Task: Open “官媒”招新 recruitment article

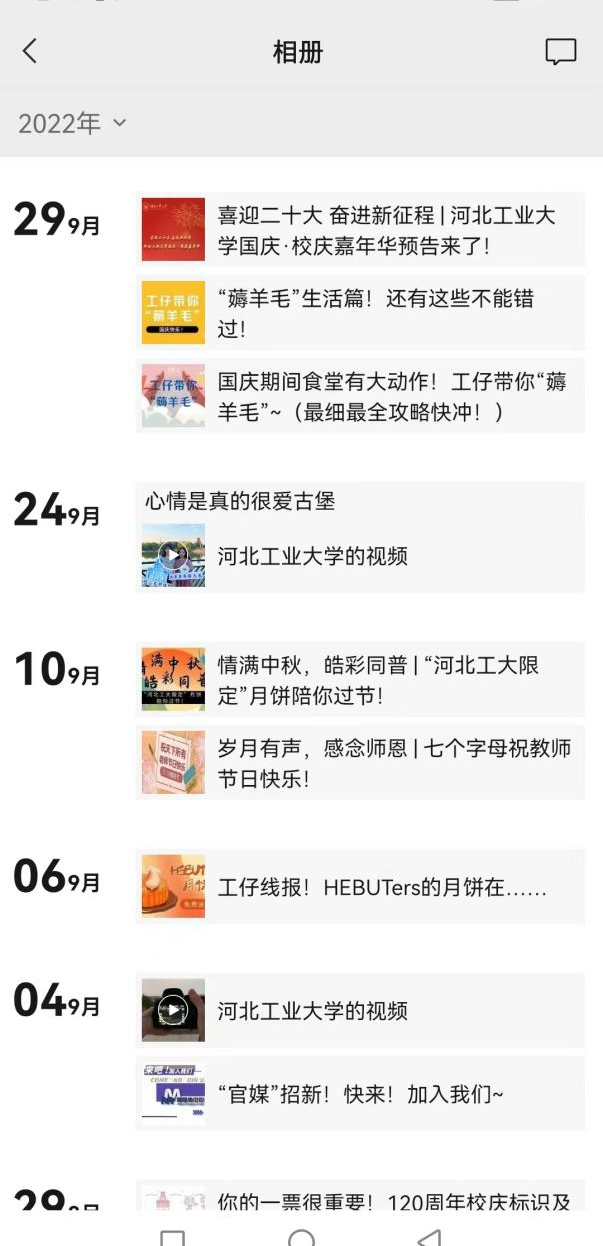Action: 360,1093
